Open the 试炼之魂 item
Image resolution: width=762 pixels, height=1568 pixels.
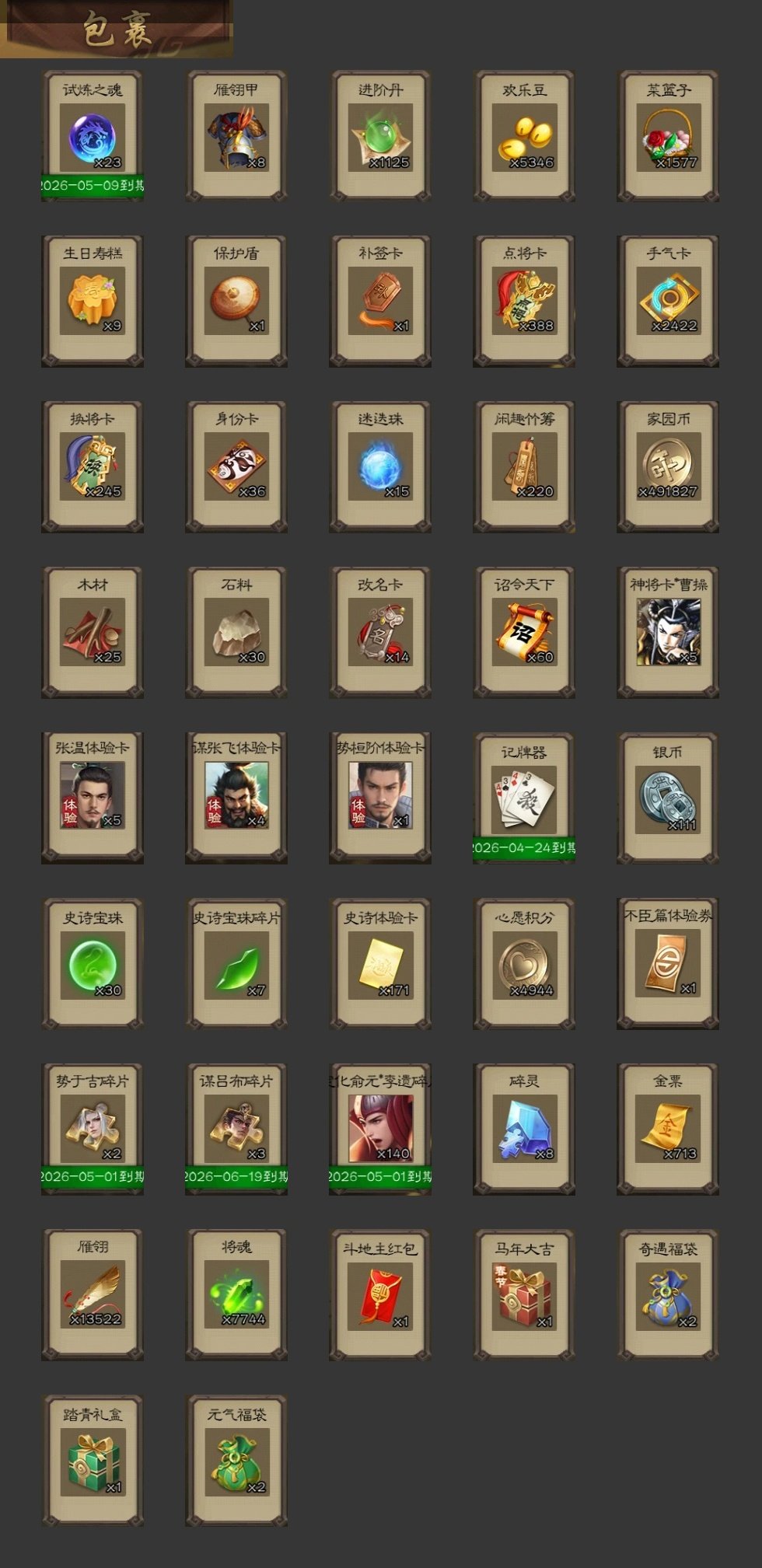coord(93,138)
